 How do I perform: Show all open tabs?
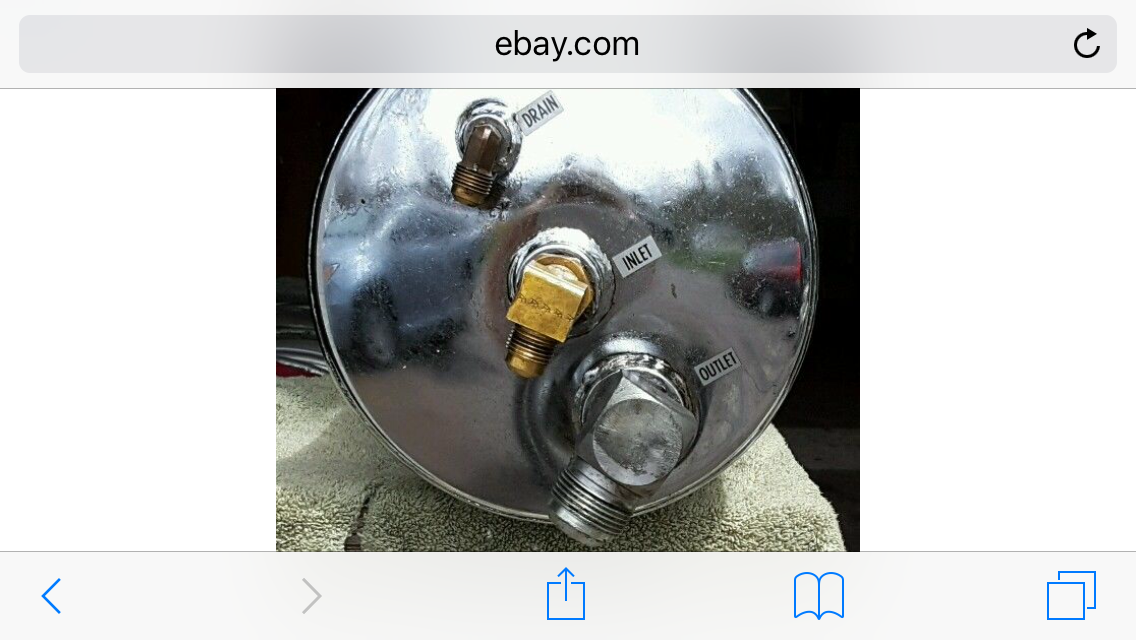point(1071,596)
